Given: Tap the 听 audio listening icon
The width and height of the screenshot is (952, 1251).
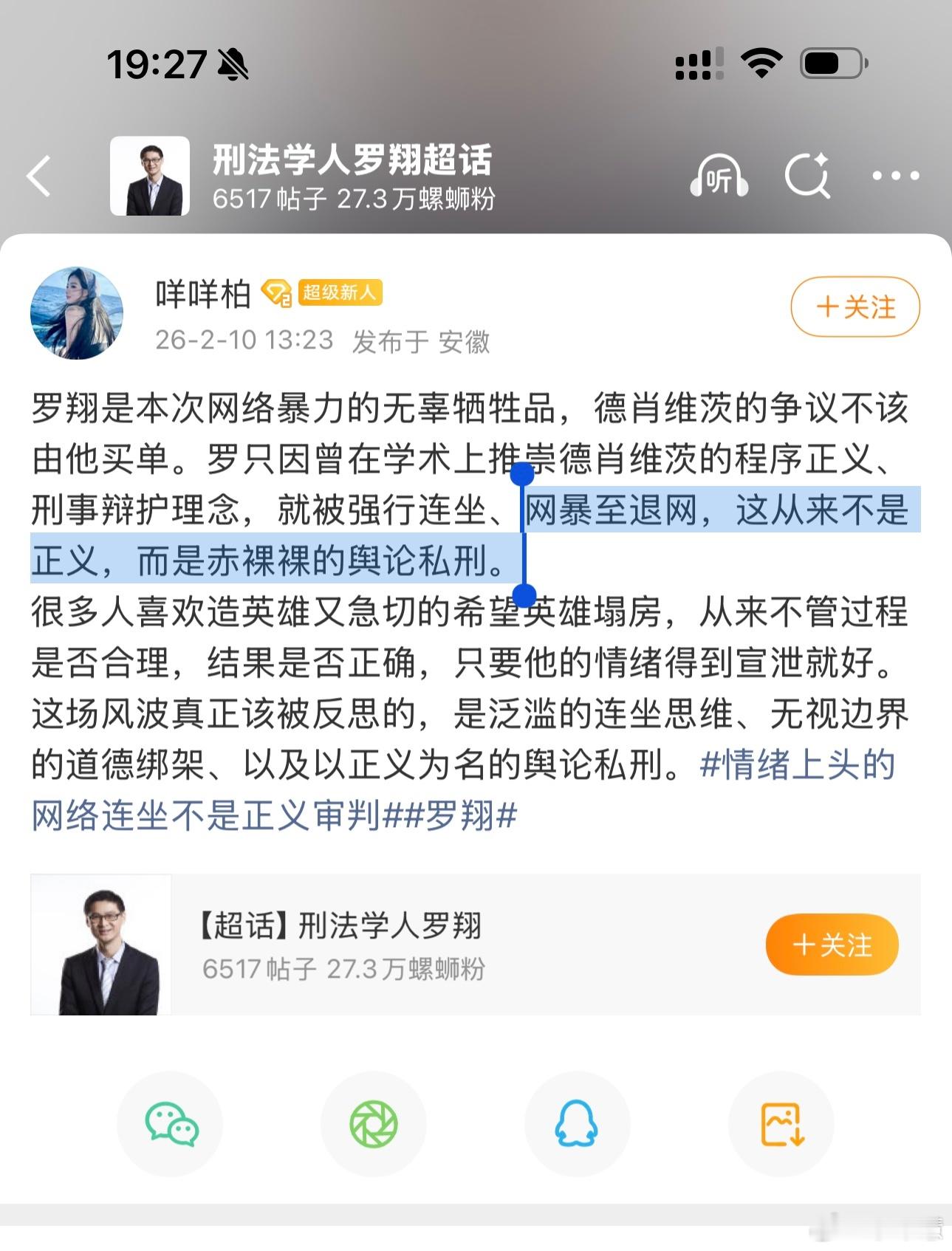Looking at the screenshot, I should tap(719, 176).
